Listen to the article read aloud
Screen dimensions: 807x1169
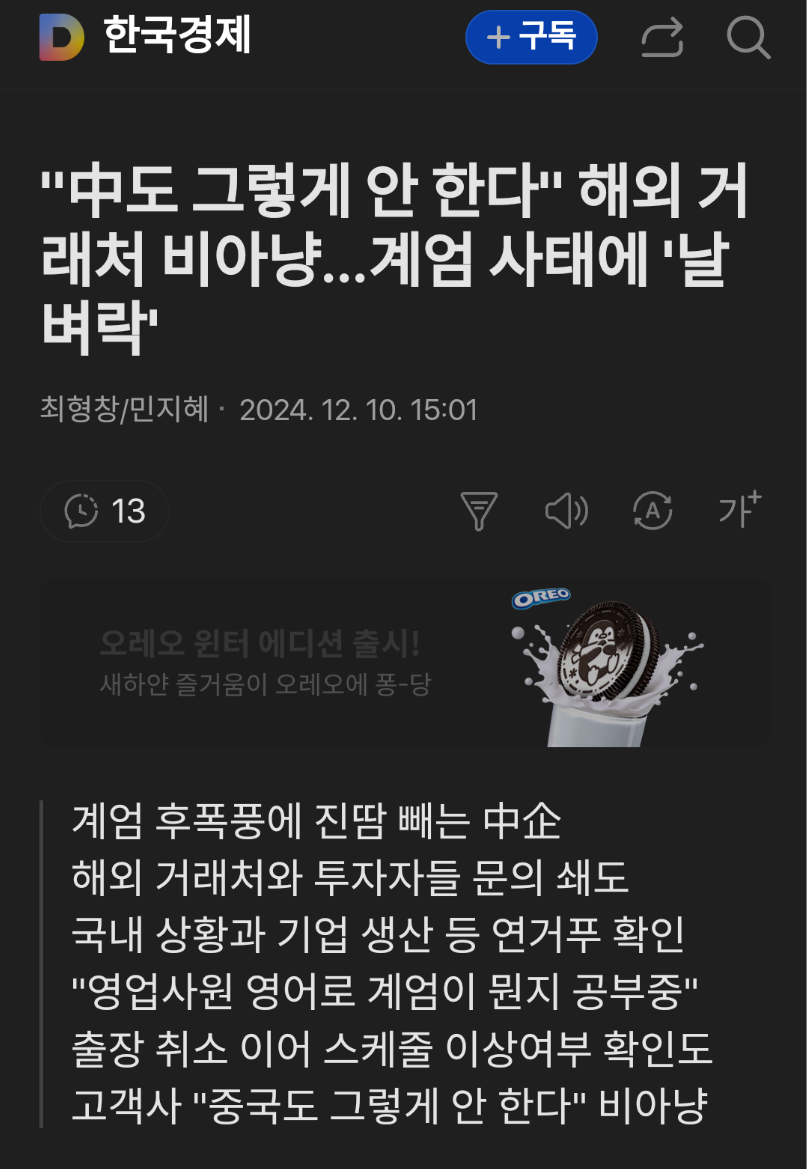pos(566,511)
